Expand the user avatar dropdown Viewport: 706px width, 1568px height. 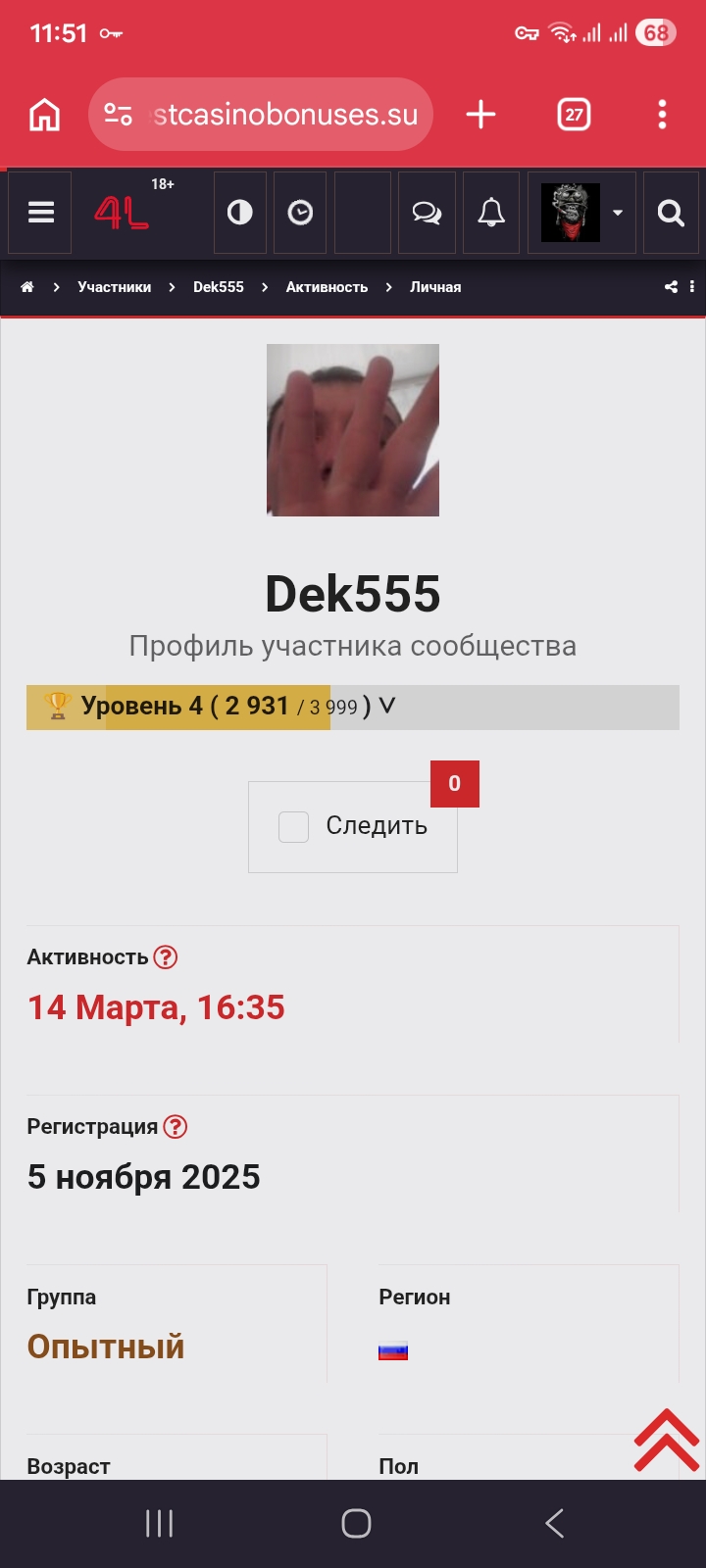[x=617, y=213]
